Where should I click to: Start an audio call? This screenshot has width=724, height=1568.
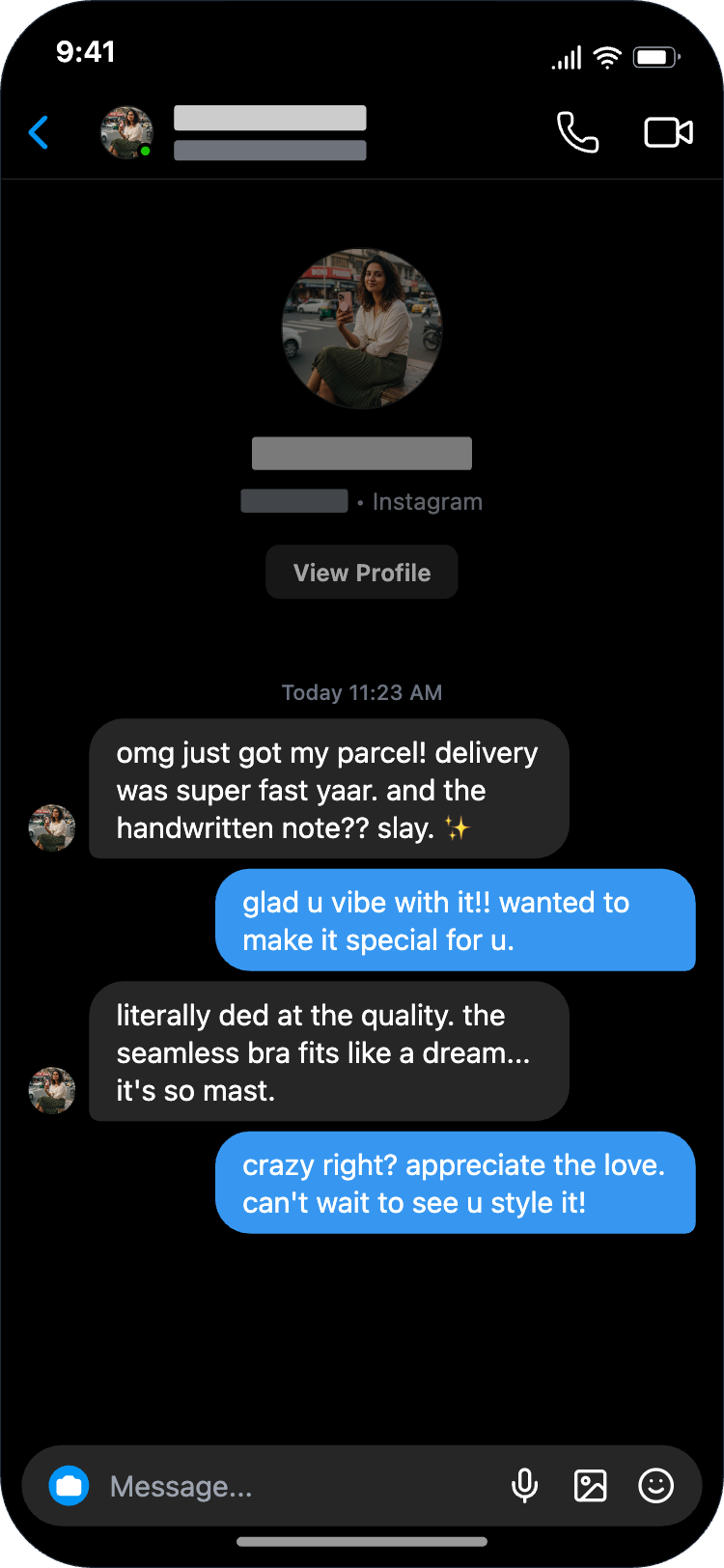(577, 132)
